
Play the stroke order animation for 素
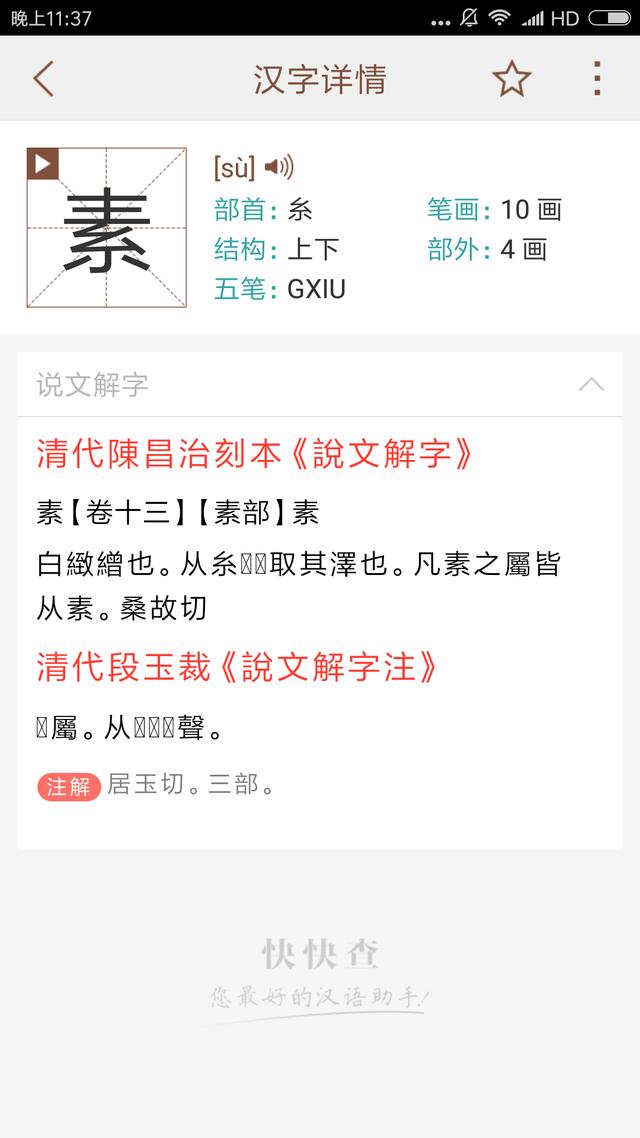click(x=43, y=164)
